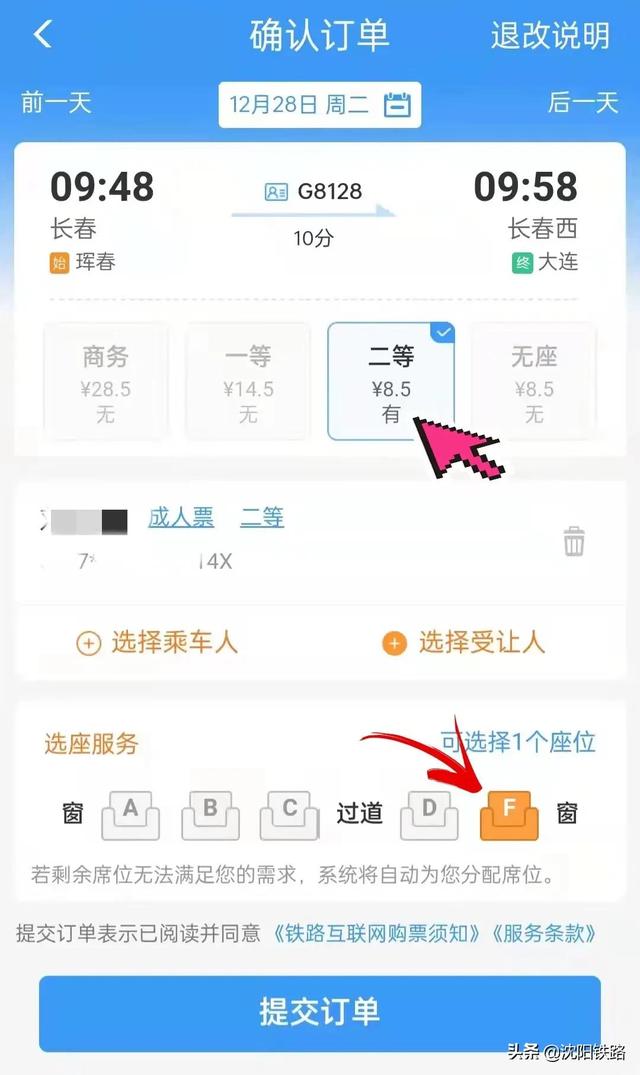This screenshot has height=1075, width=640.
Task: Open the date picker for 12月28日
Action: pos(320,105)
